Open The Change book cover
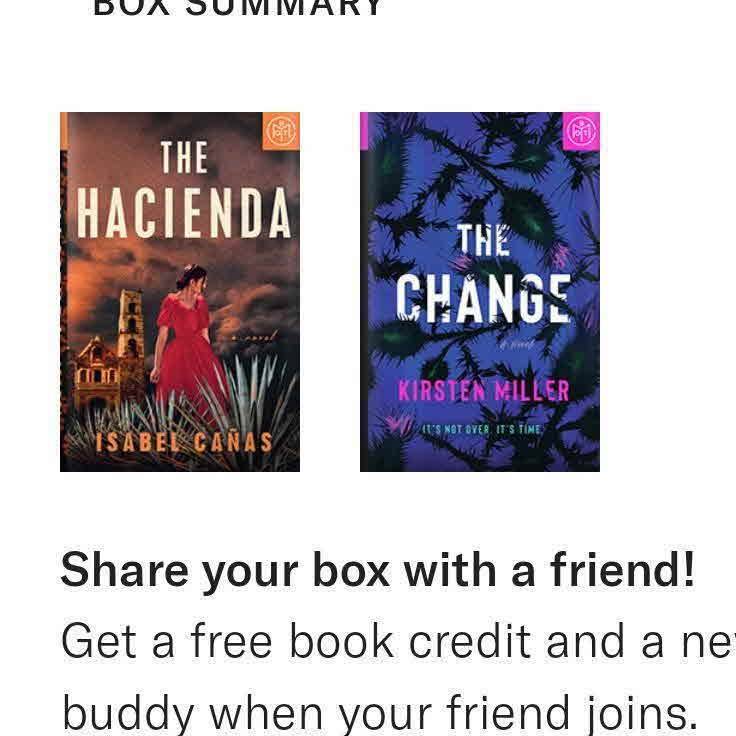This screenshot has height=736, width=736. click(x=480, y=291)
